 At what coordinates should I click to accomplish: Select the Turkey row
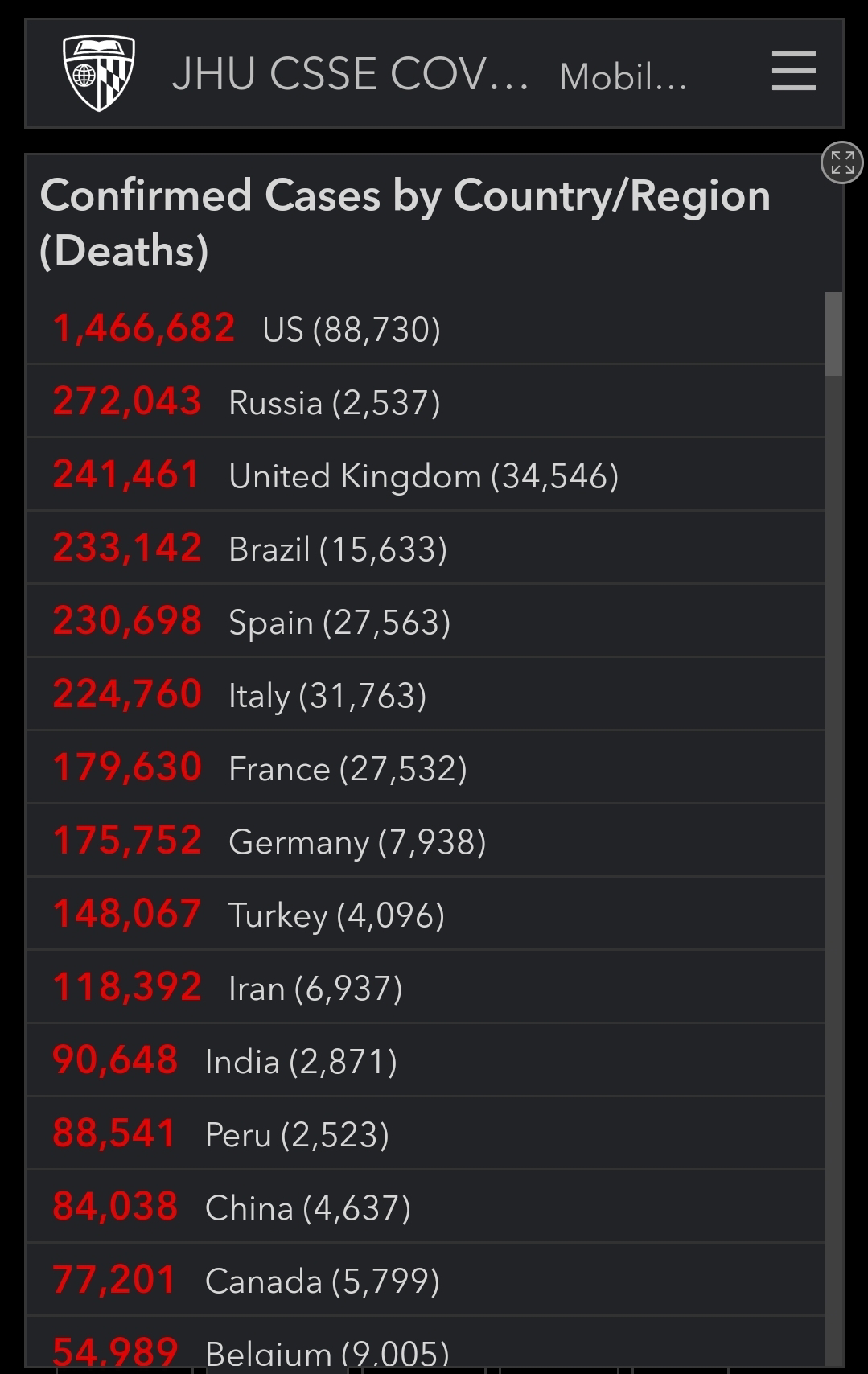coord(426,914)
